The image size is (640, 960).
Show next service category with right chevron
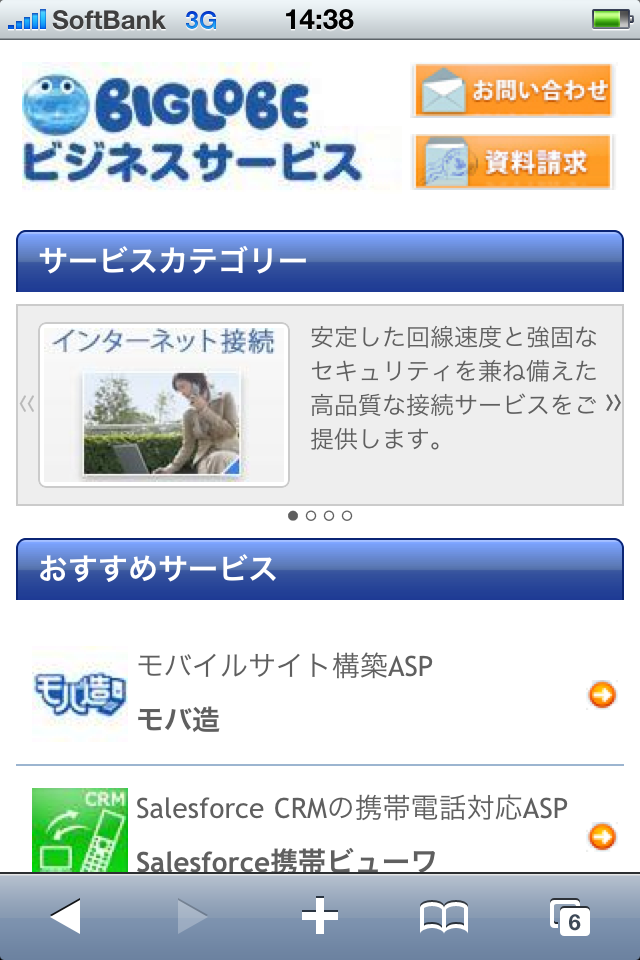tap(613, 403)
